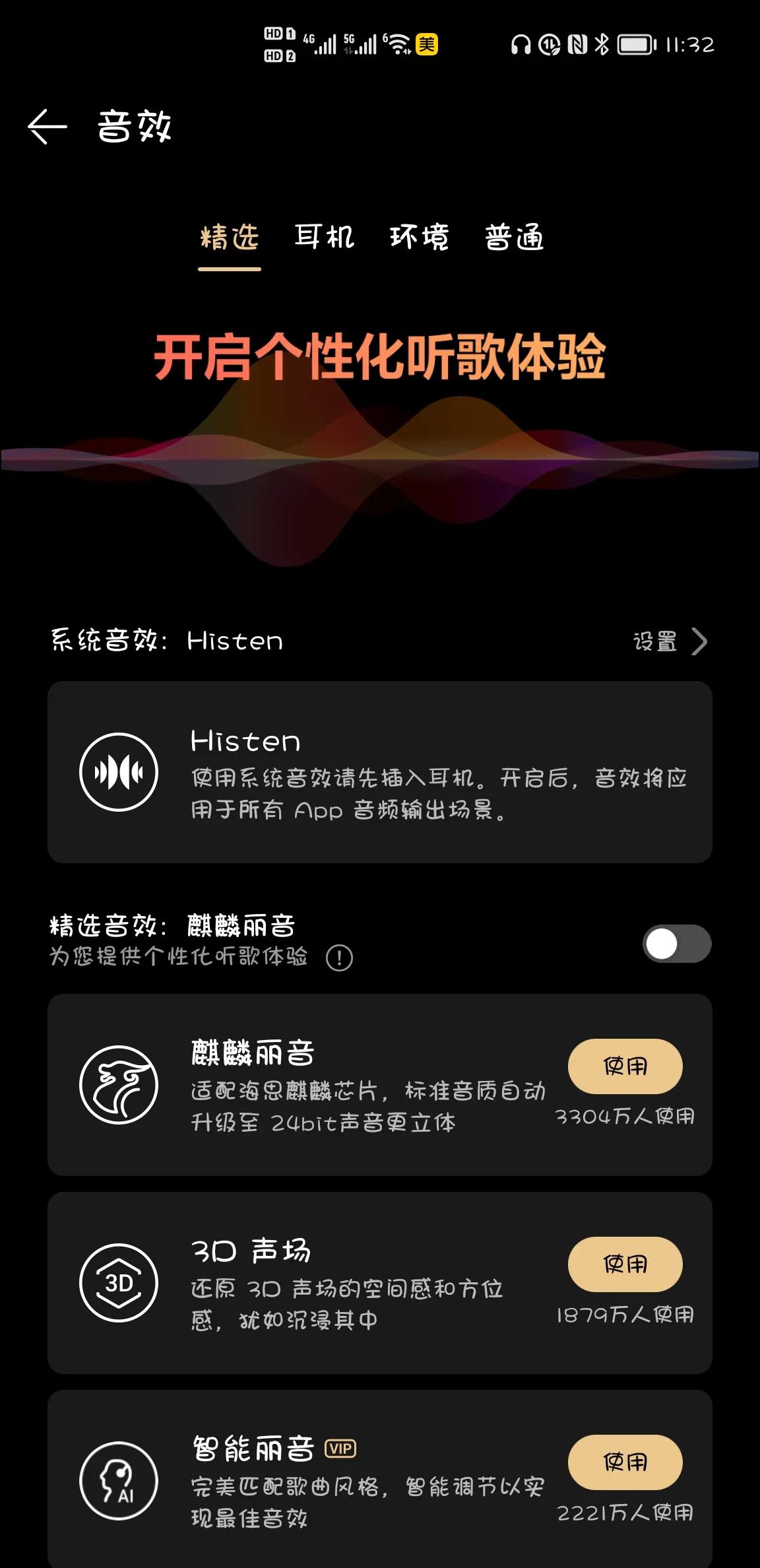This screenshot has width=760, height=1568.
Task: Tap the sound wave visualization banner
Action: pyautogui.click(x=380, y=462)
